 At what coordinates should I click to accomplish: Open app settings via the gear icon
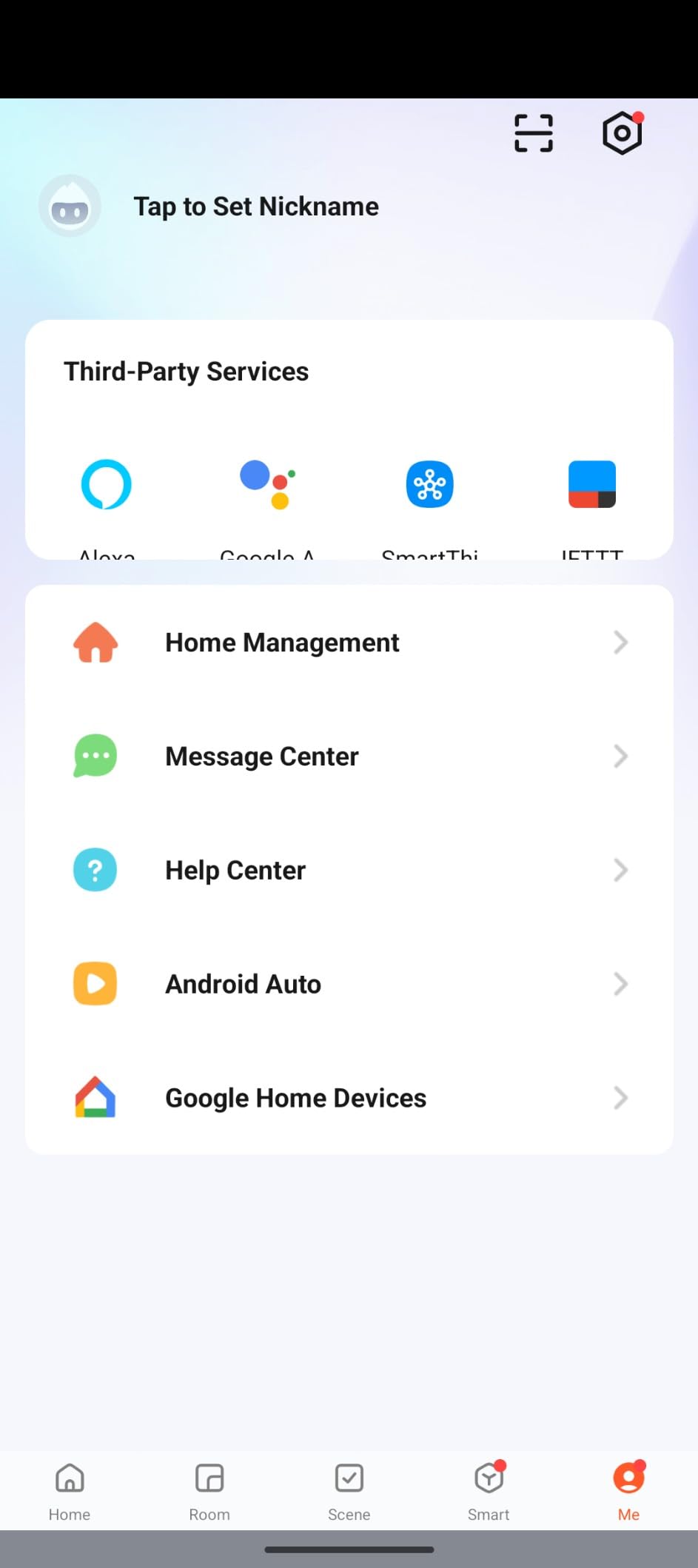point(622,133)
